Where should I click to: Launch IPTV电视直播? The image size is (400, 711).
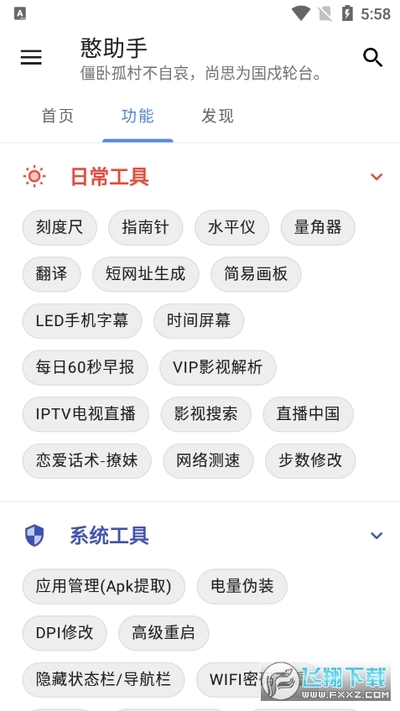[x=86, y=414]
